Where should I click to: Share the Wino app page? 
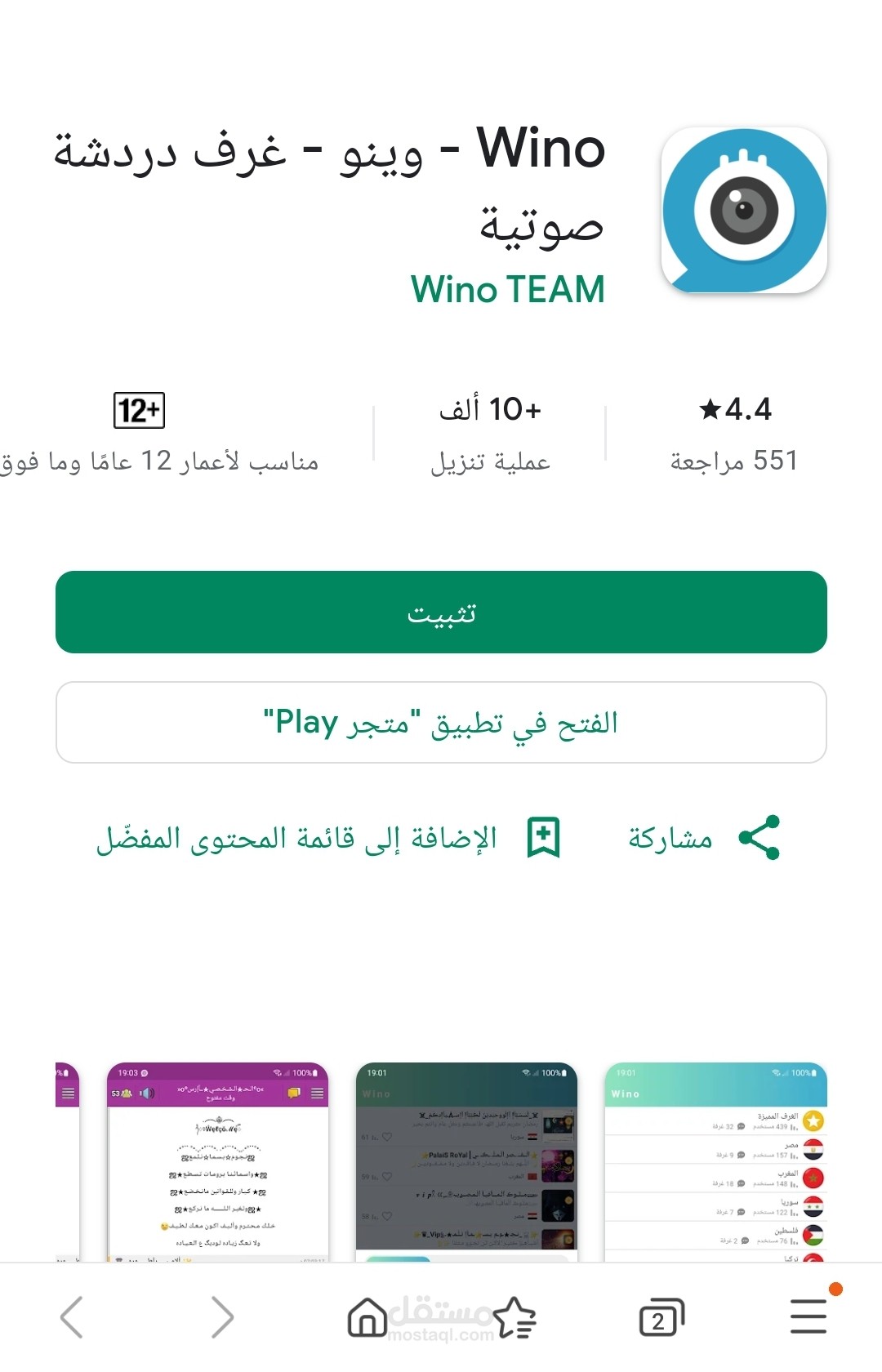(x=719, y=837)
